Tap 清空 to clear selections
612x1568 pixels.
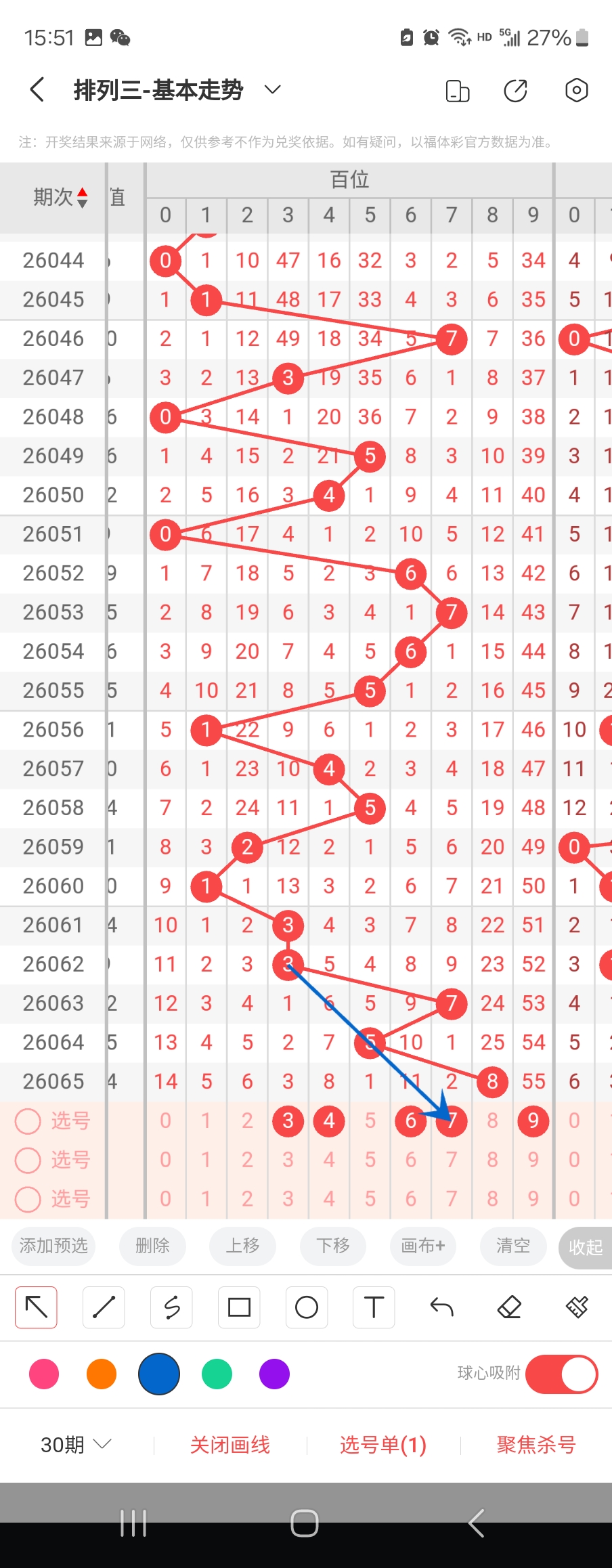[x=513, y=1246]
